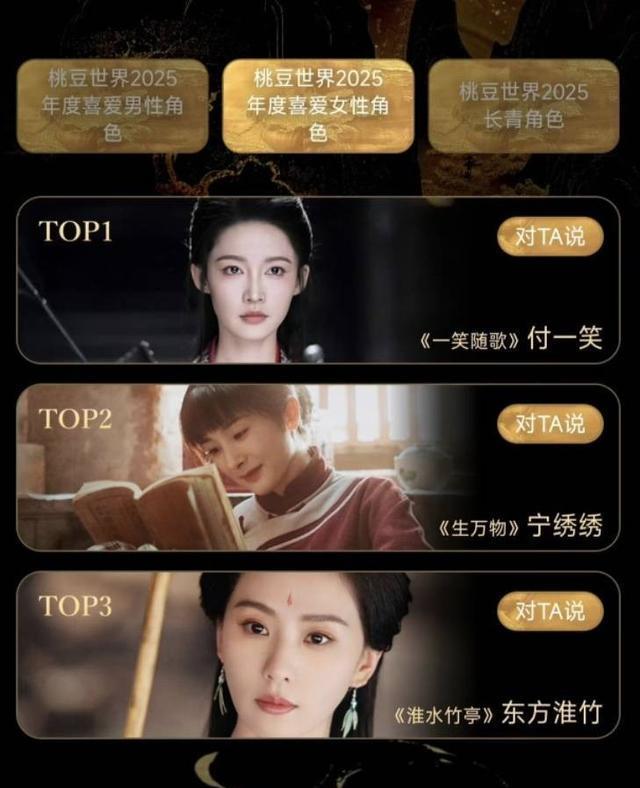Select the 年度喜爱女性角色 tab
The width and height of the screenshot is (640, 788).
[318, 105]
